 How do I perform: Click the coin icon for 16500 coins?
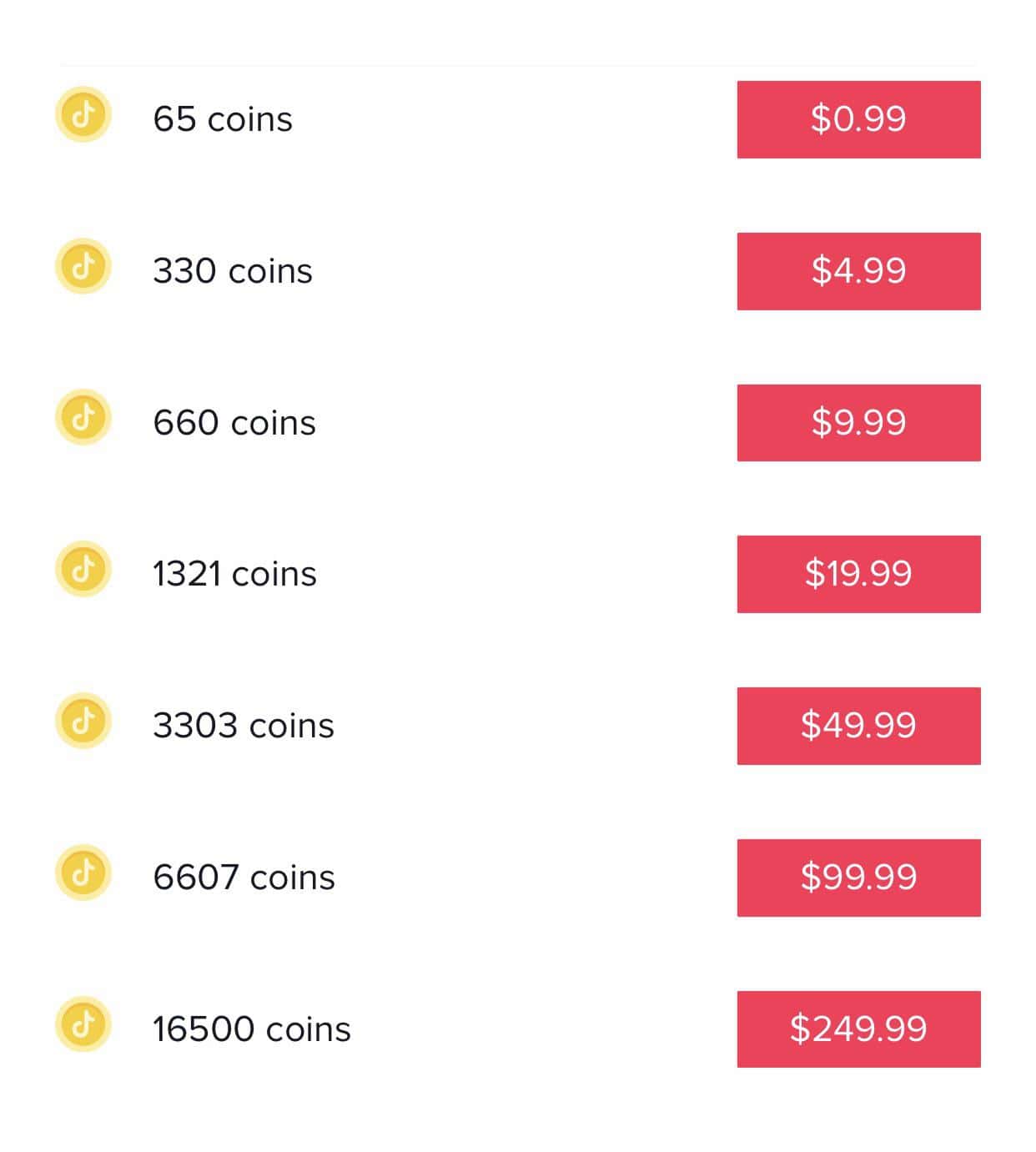coord(83,1029)
